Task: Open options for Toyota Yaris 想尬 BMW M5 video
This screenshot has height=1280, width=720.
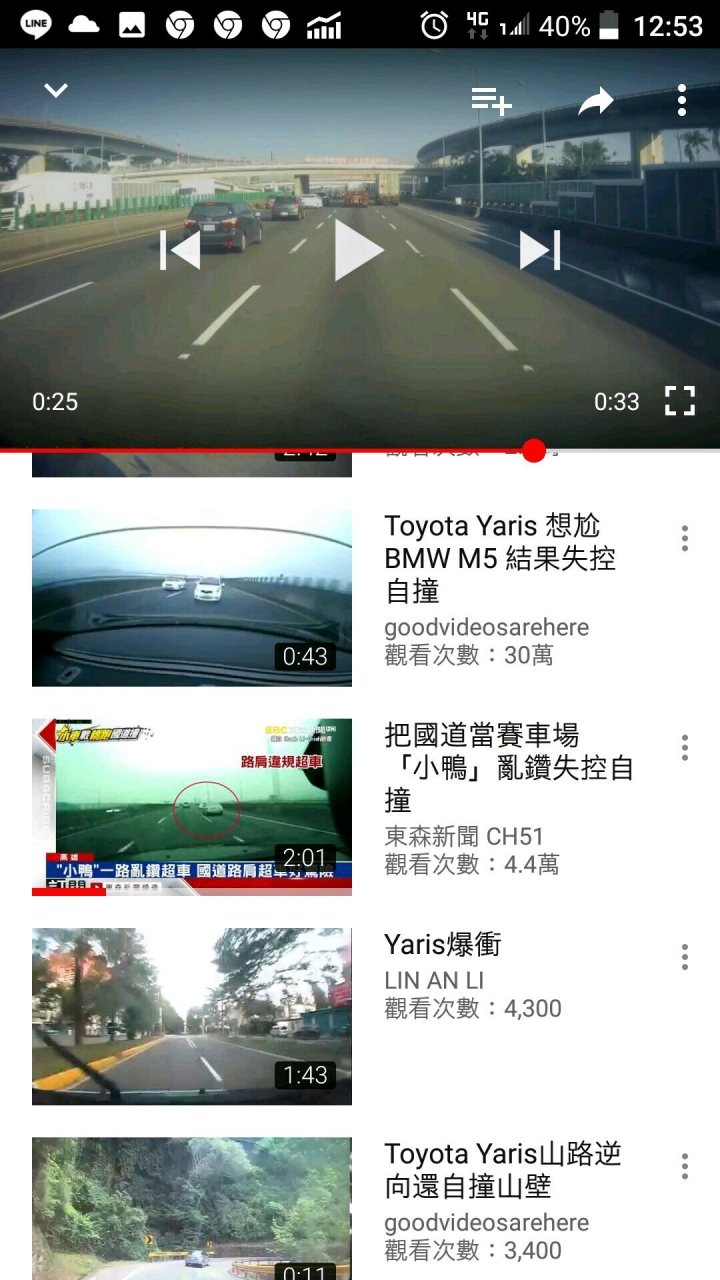Action: 684,538
